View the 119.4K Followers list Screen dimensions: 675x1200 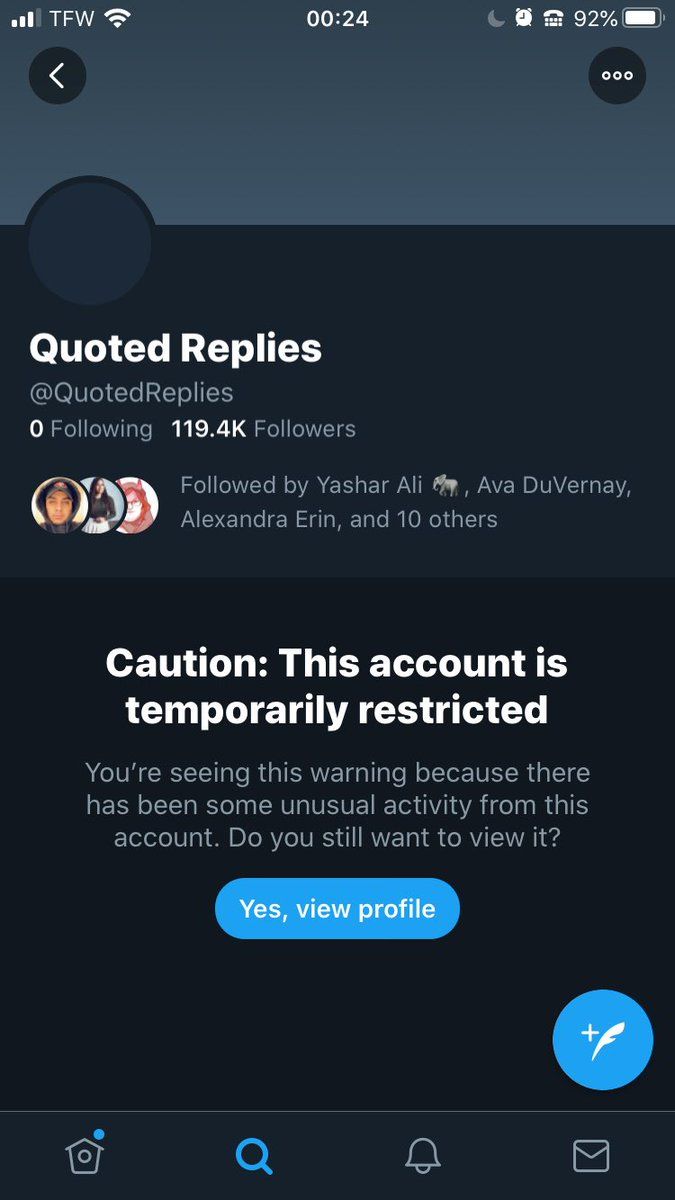[263, 429]
